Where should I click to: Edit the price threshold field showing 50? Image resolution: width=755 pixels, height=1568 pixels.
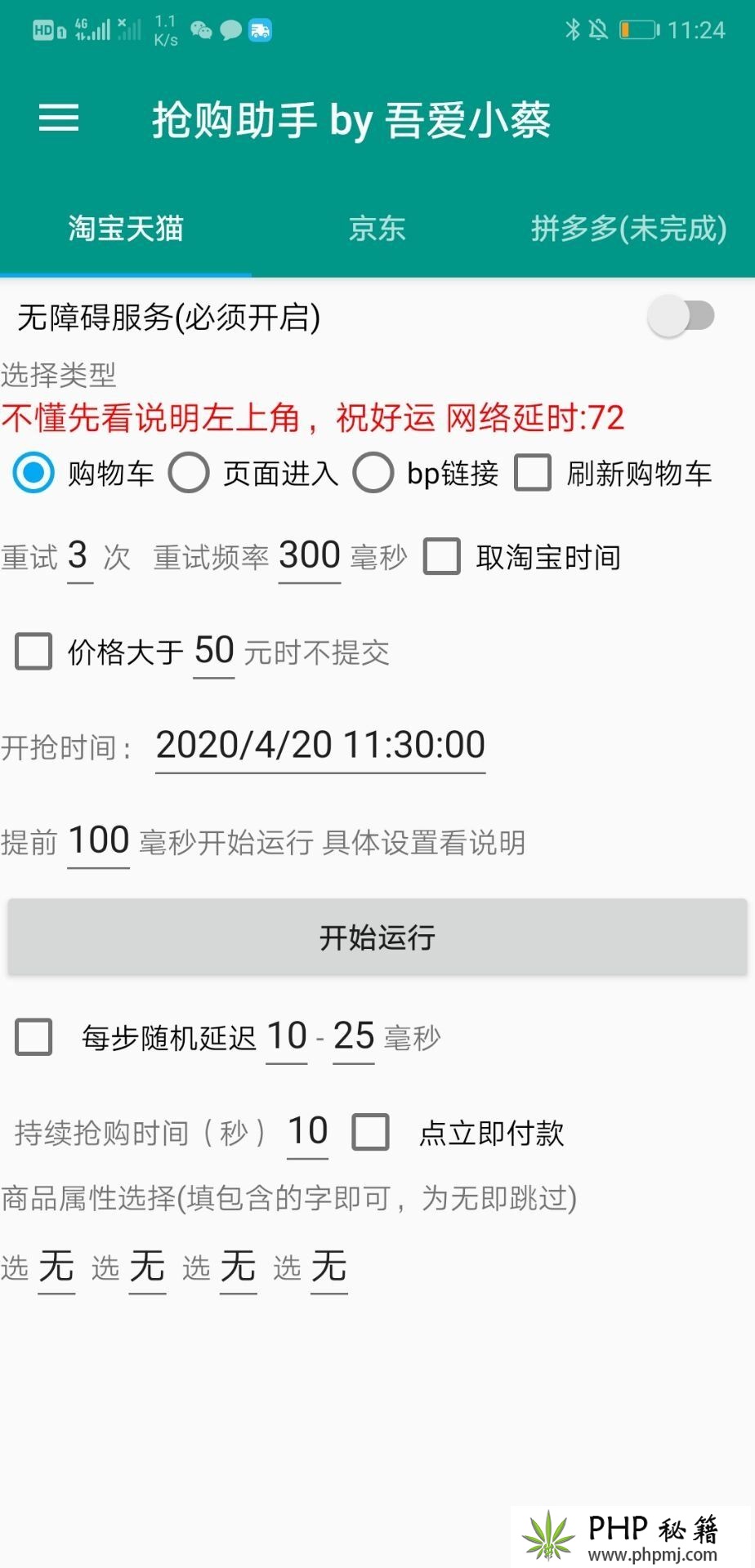pos(214,652)
